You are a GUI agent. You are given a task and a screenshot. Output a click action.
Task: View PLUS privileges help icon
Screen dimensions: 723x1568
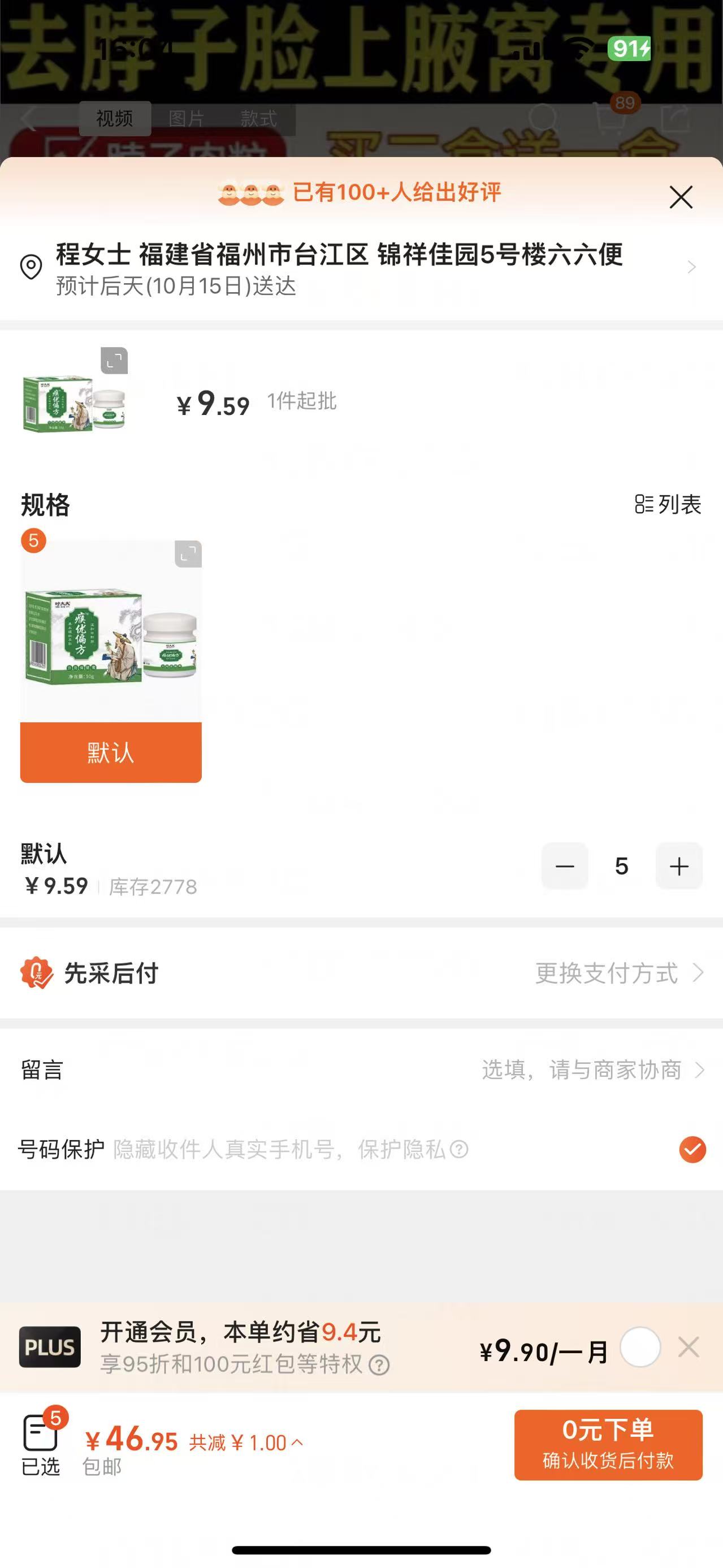click(x=379, y=1365)
